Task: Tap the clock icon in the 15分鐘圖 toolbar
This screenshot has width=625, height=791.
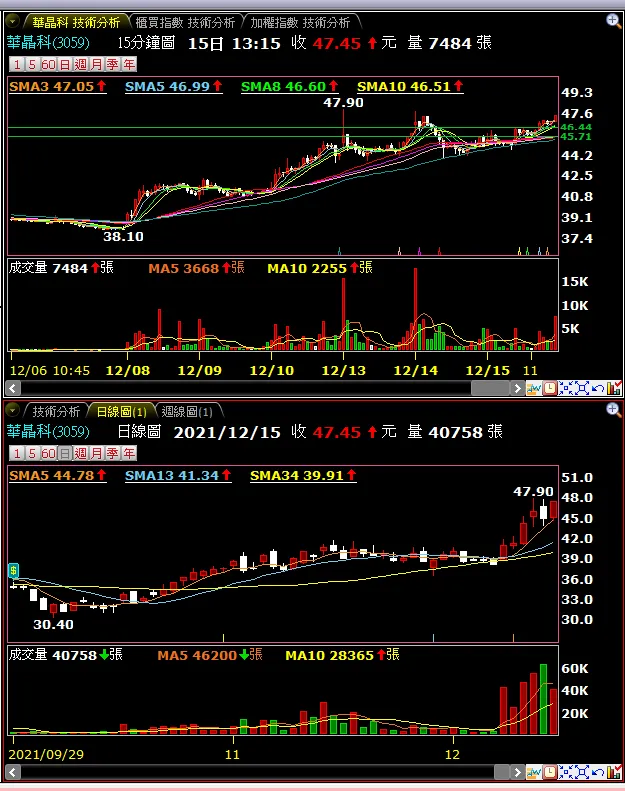Action: click(x=552, y=388)
